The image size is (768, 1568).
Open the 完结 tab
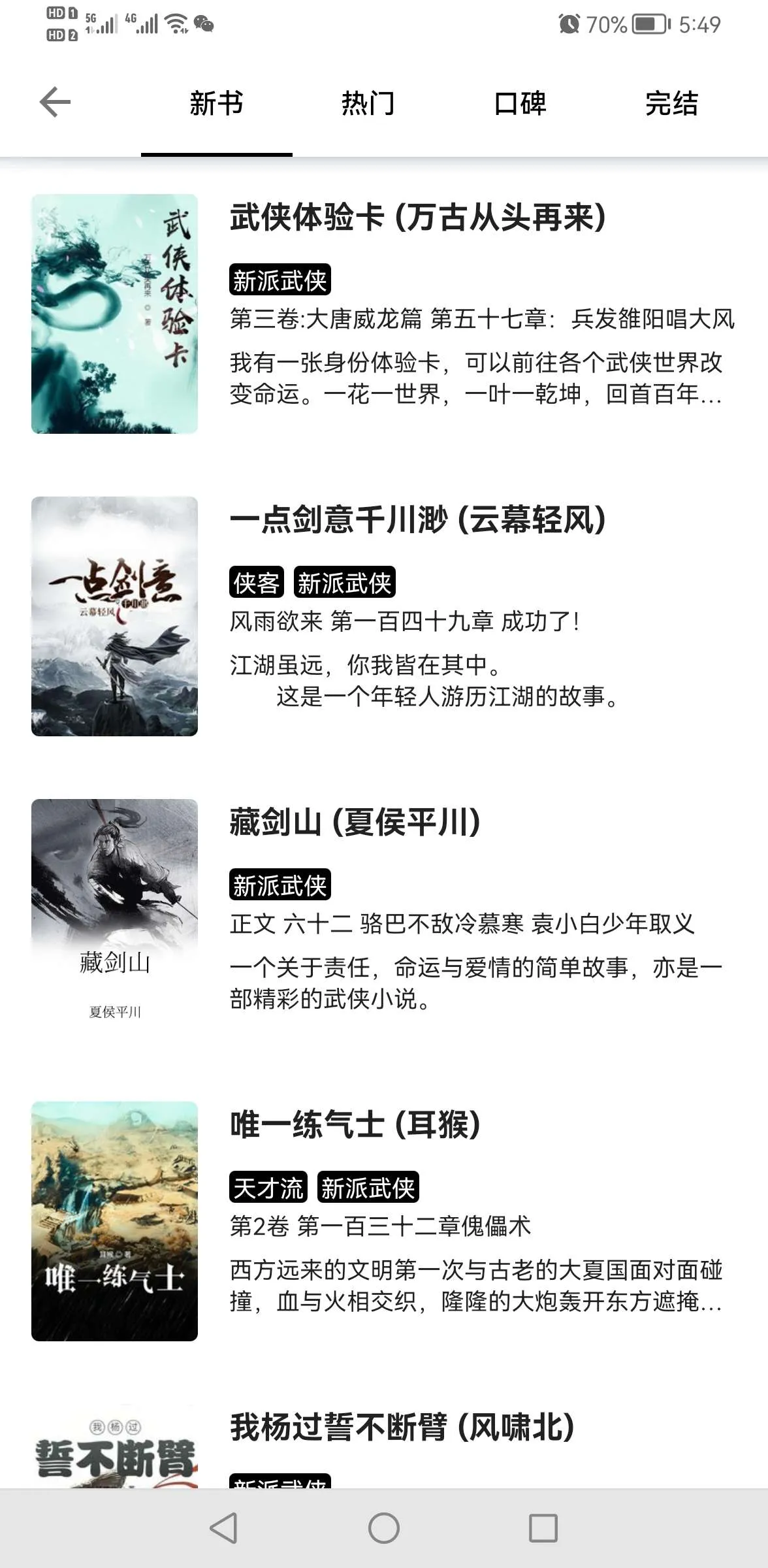(x=671, y=103)
